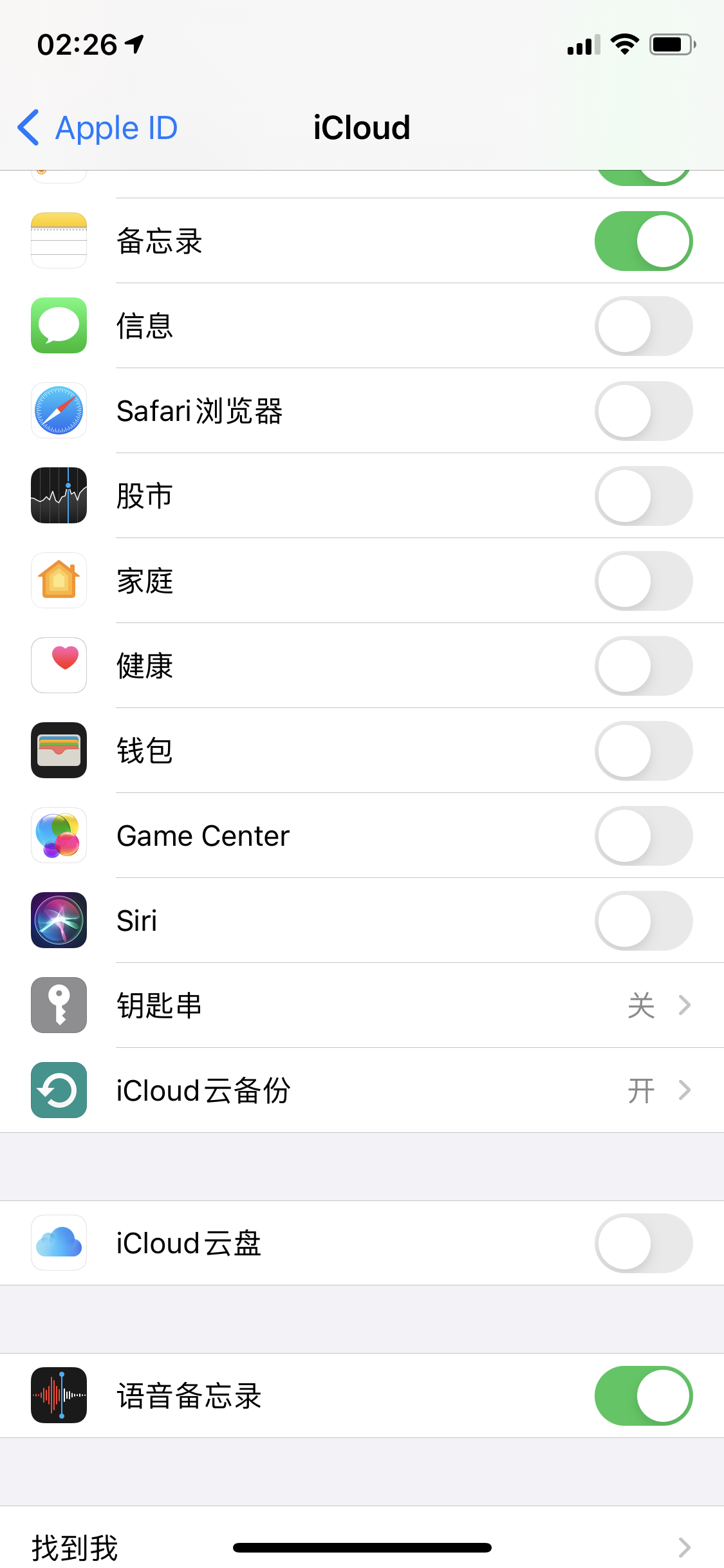Turn off the 语音备忘录 sync toggle
The height and width of the screenshot is (1568, 724).
644,1395
